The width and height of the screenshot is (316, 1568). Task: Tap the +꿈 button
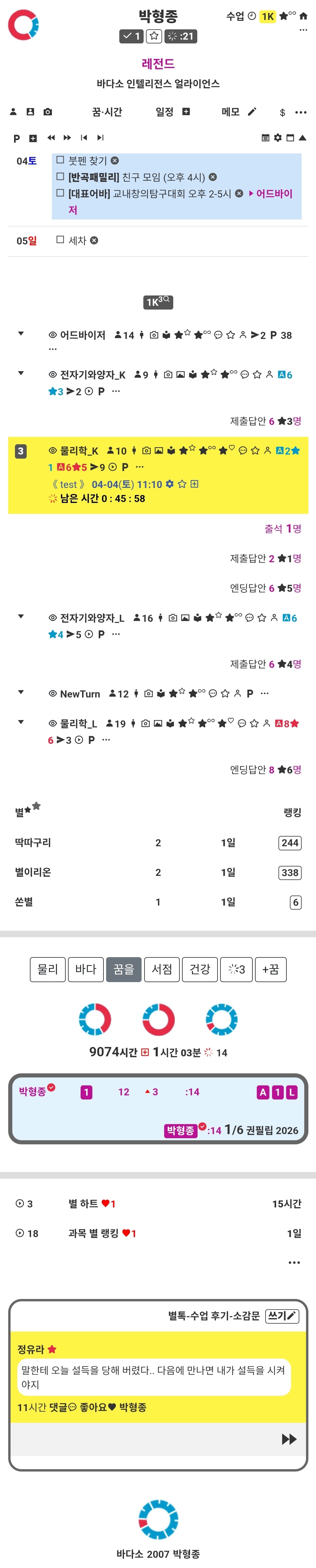(271, 970)
